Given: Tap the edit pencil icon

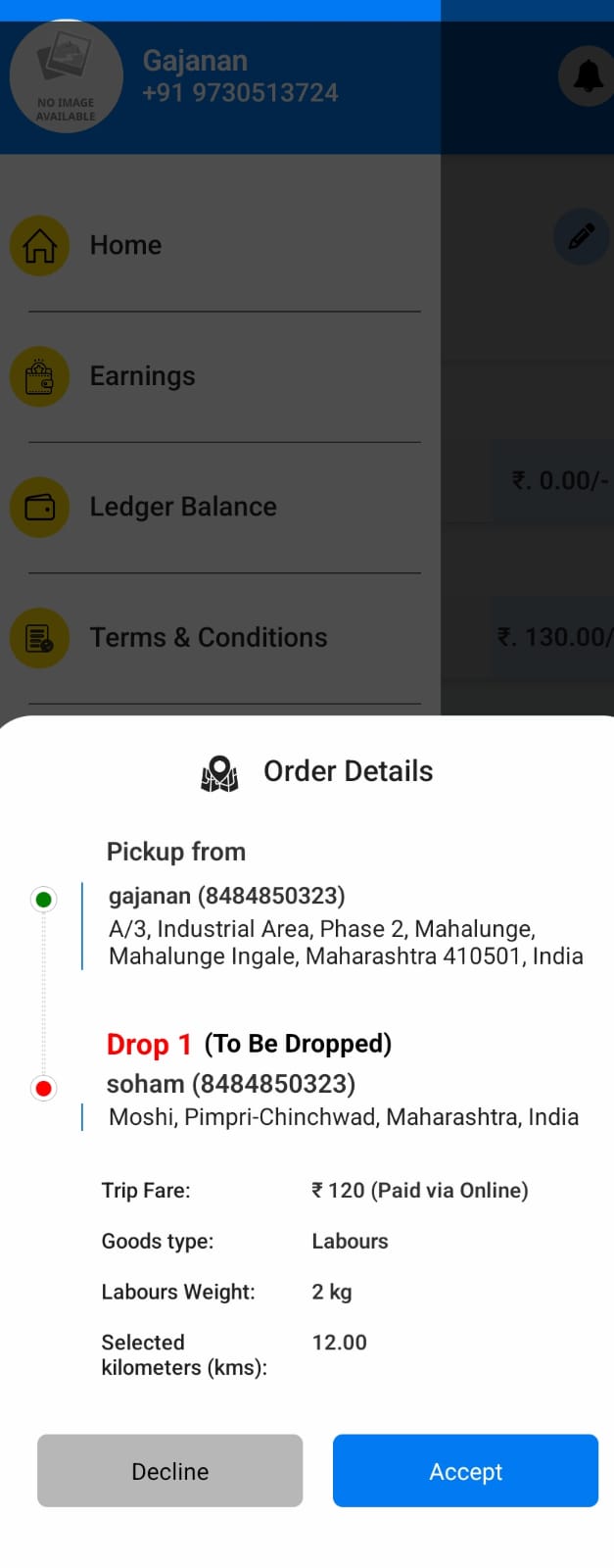Looking at the screenshot, I should [581, 236].
